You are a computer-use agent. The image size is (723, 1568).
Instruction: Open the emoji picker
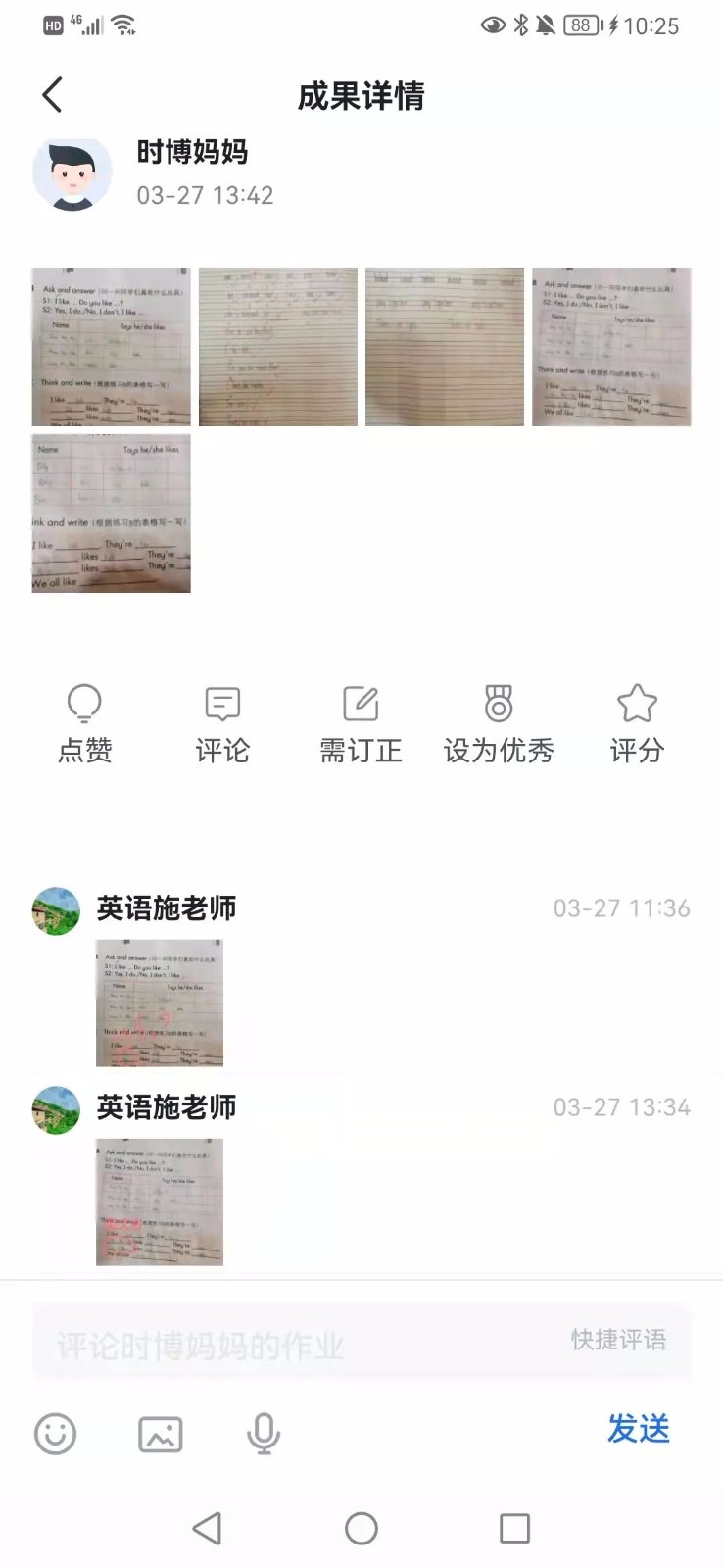tap(55, 1434)
